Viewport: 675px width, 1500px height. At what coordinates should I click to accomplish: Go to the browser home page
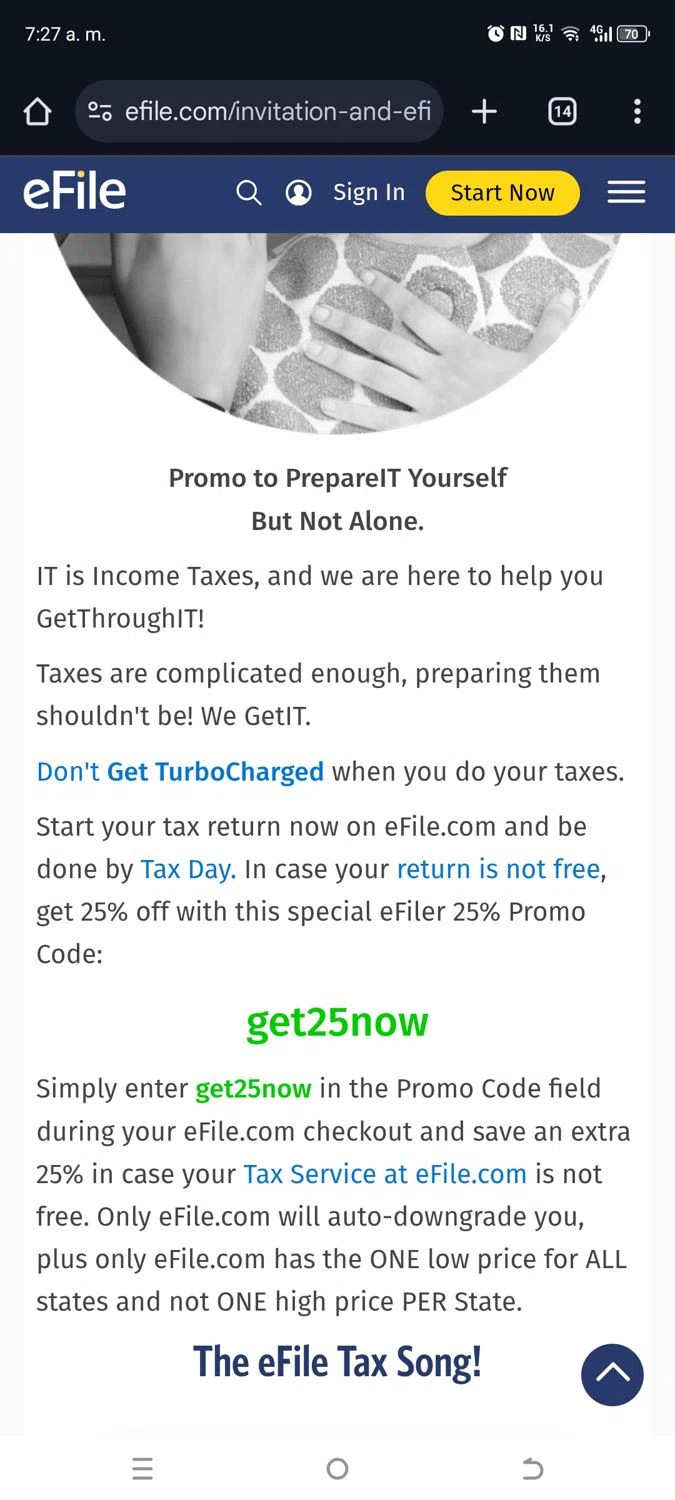tap(37, 112)
